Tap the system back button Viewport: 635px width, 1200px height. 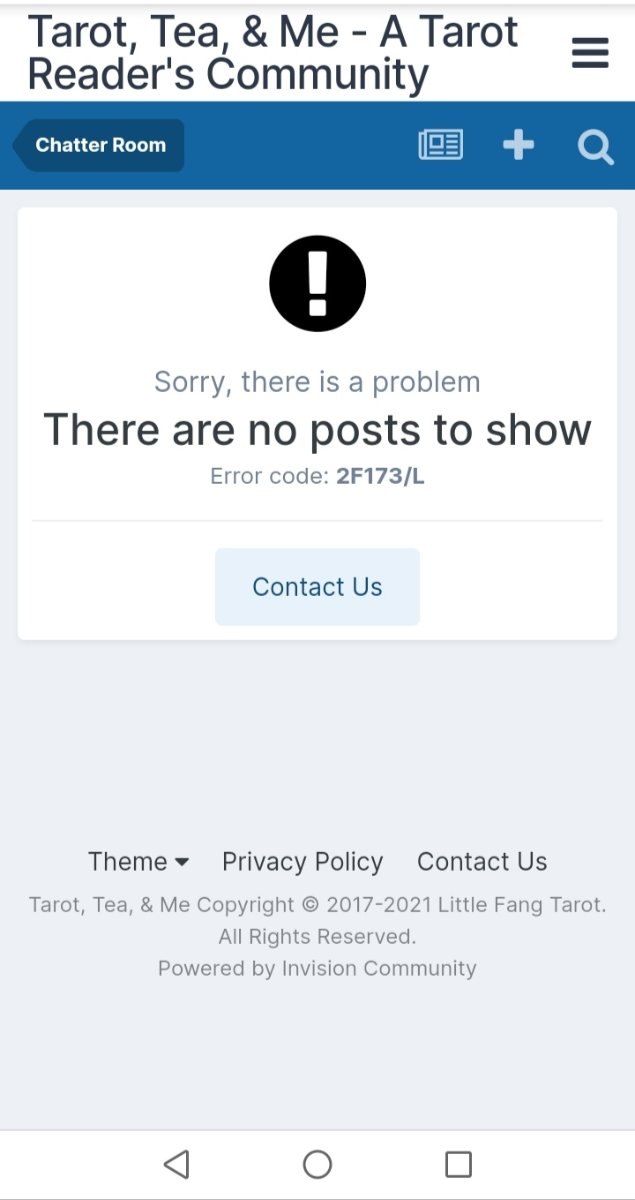click(x=176, y=1164)
